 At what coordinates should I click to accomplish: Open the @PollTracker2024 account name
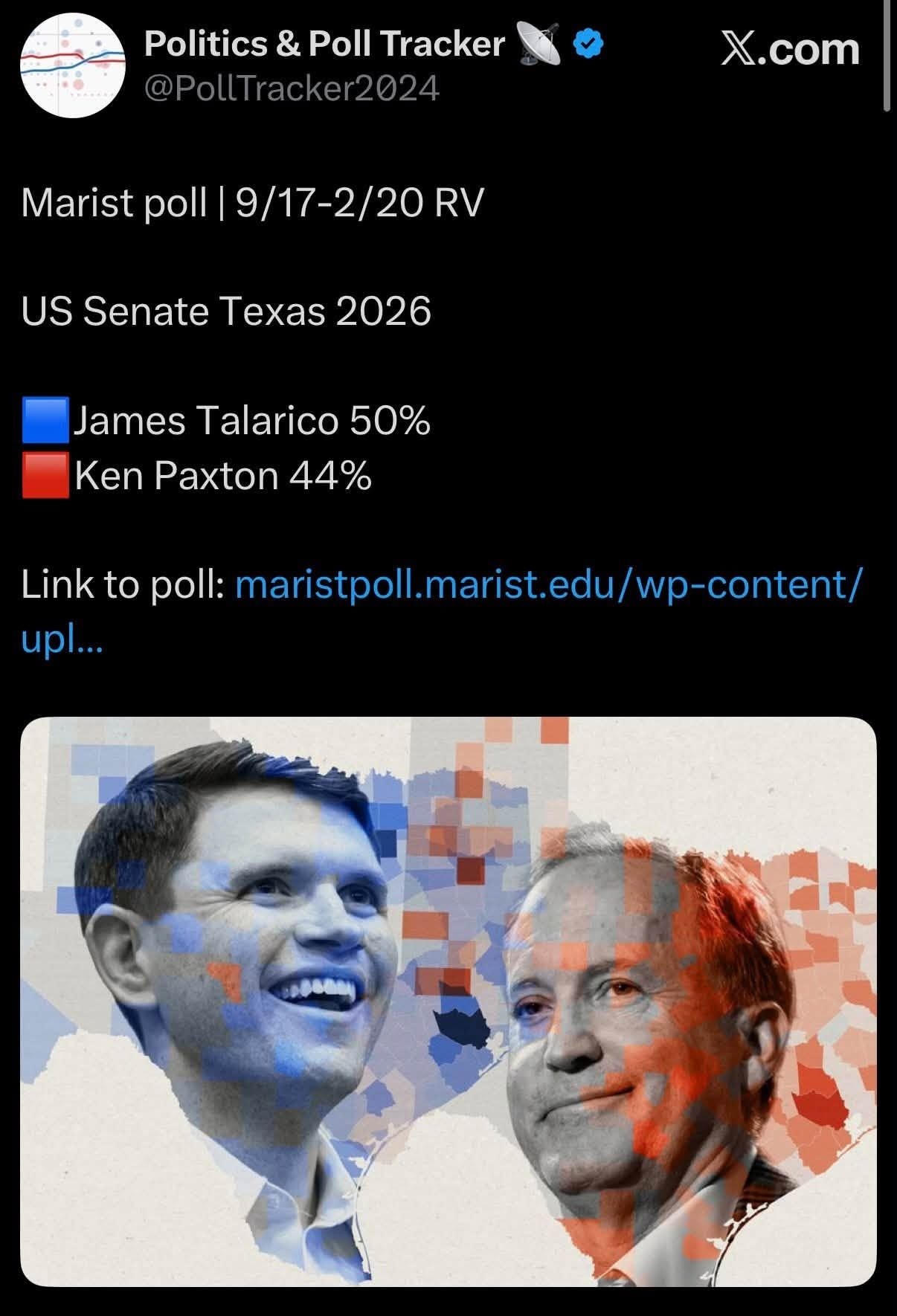coord(292,89)
